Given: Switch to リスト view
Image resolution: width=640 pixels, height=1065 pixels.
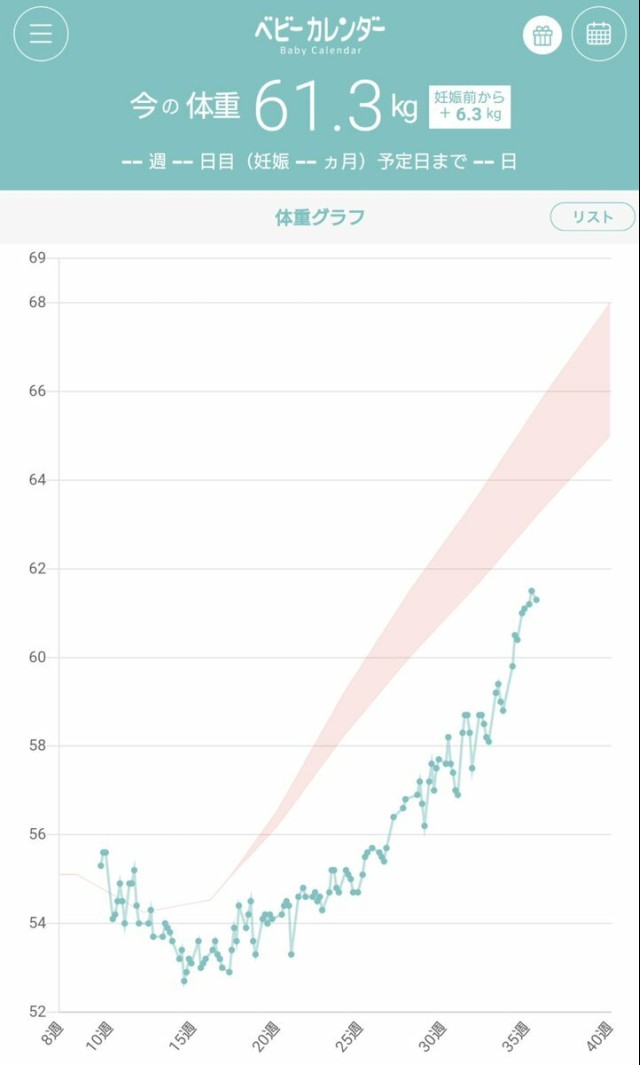Looking at the screenshot, I should point(592,217).
